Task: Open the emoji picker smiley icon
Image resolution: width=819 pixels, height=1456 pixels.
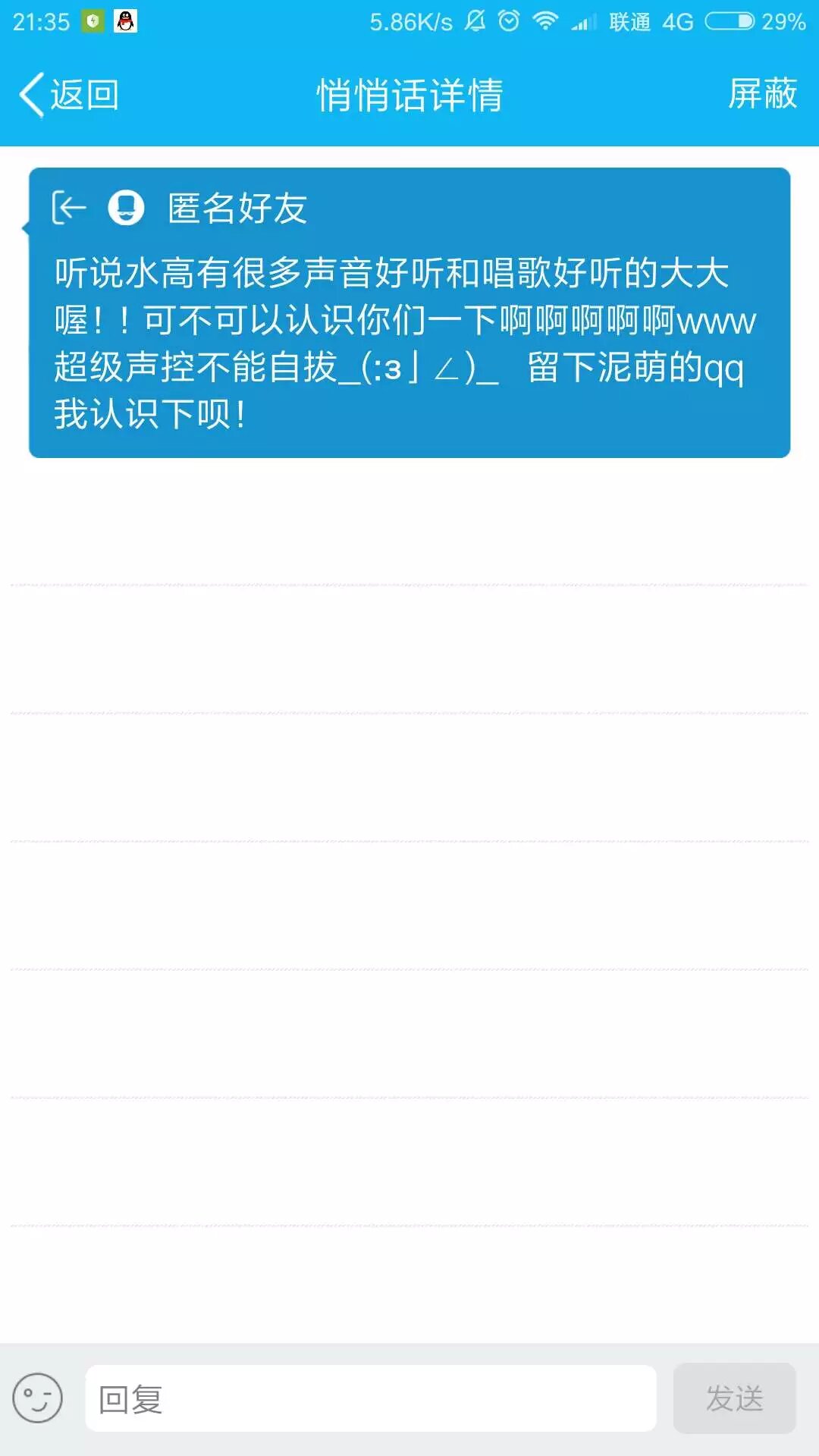Action: 37,1398
